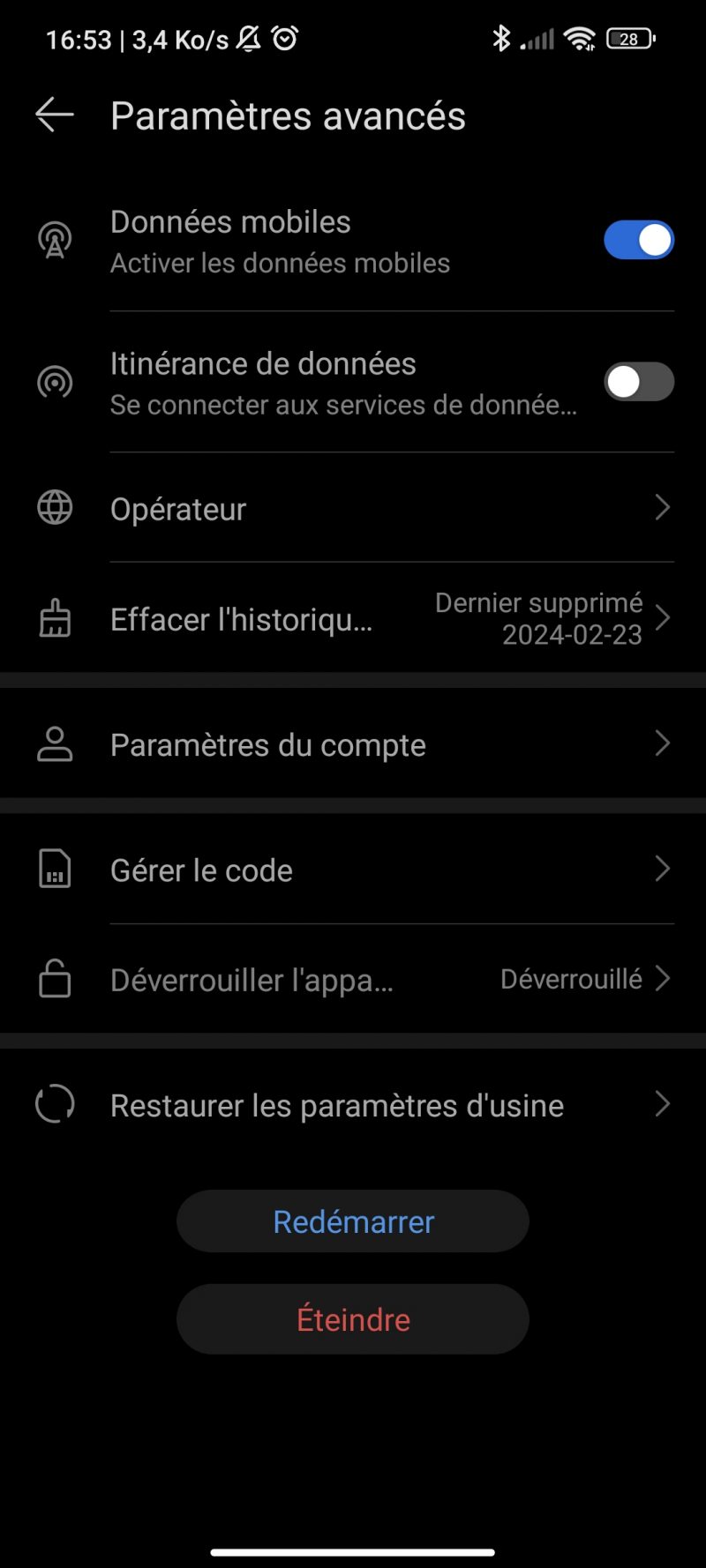The width and height of the screenshot is (706, 1568).
Task: Tap the Redémarrer button
Action: point(353,1221)
